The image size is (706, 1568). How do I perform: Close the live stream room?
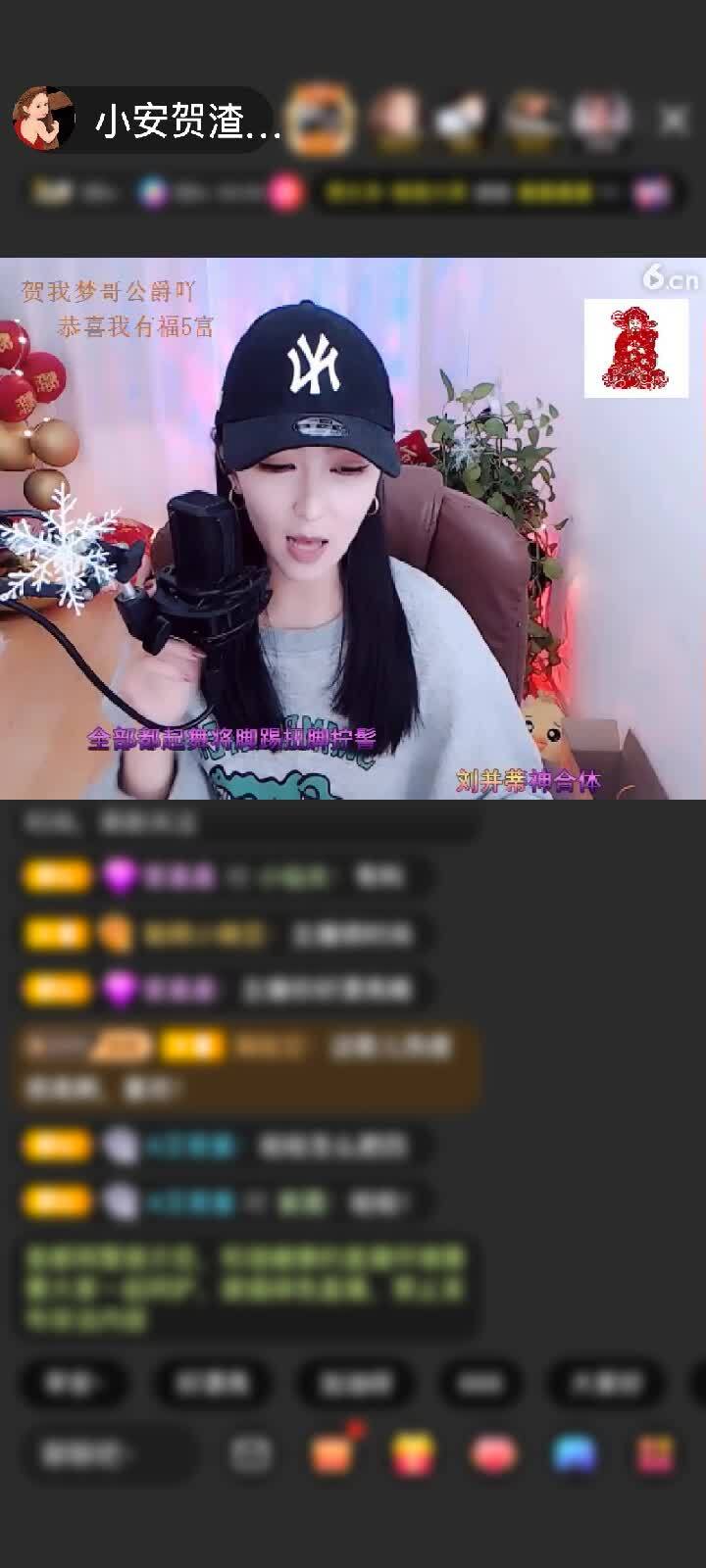(673, 121)
